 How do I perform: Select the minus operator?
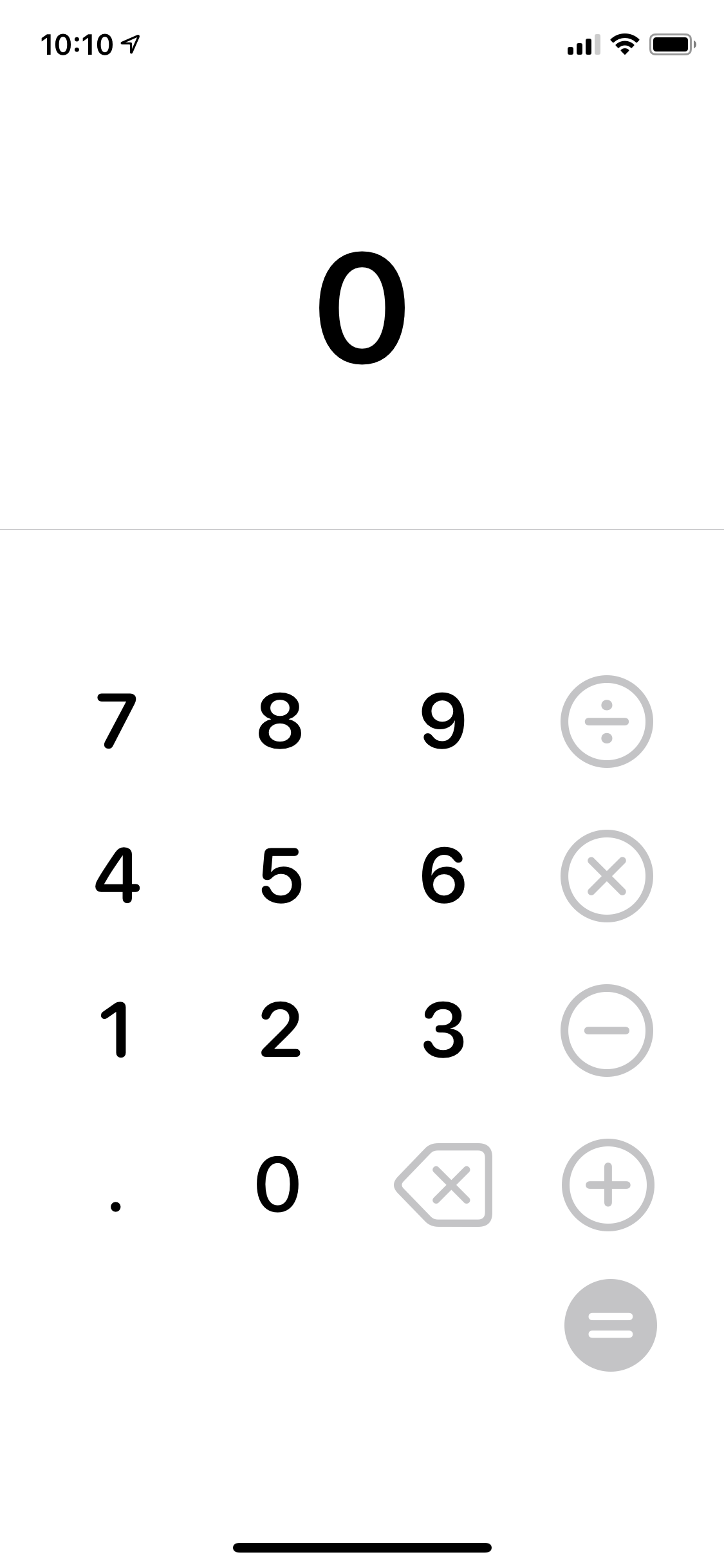pos(606,1030)
